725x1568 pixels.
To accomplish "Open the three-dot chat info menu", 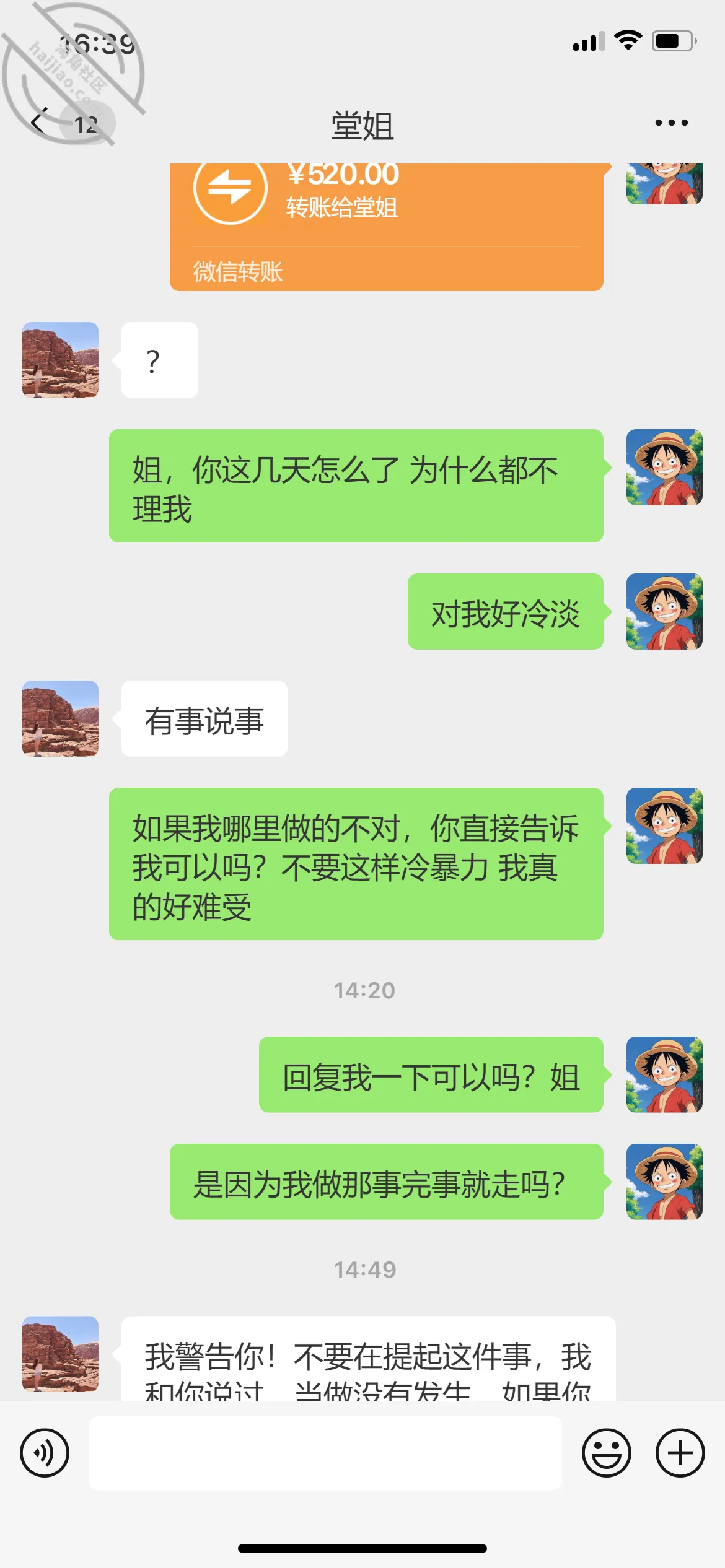I will click(x=672, y=123).
